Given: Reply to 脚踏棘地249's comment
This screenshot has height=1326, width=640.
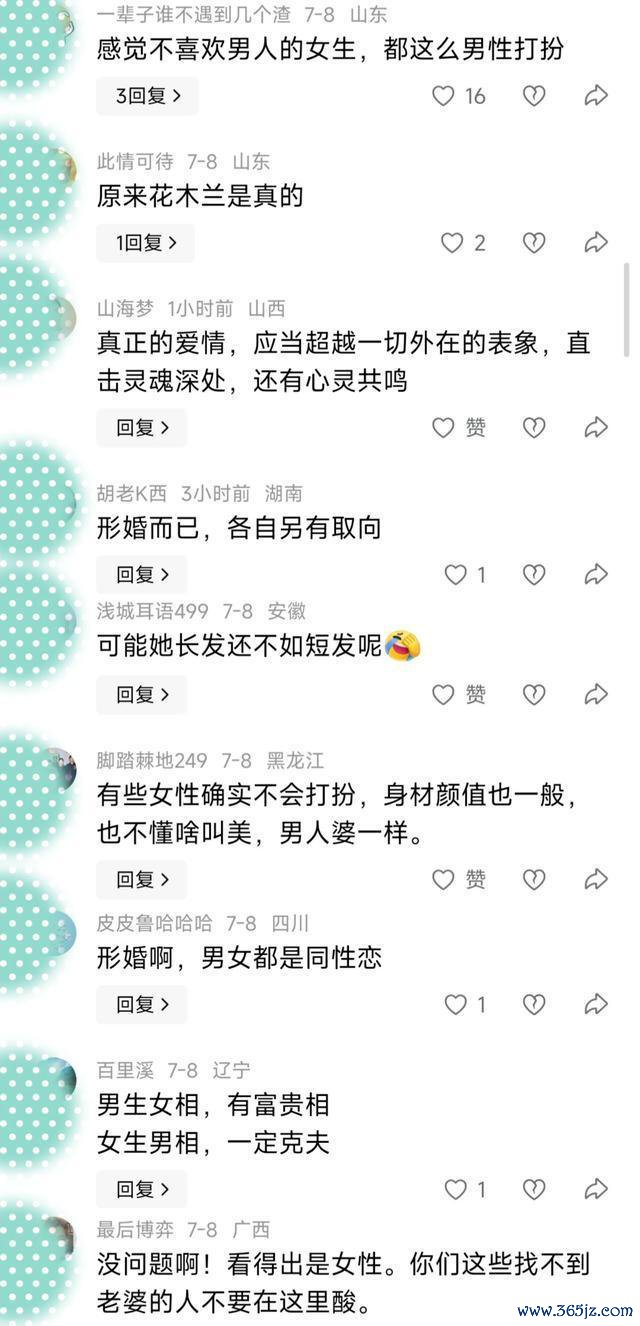Looking at the screenshot, I should (141, 880).
